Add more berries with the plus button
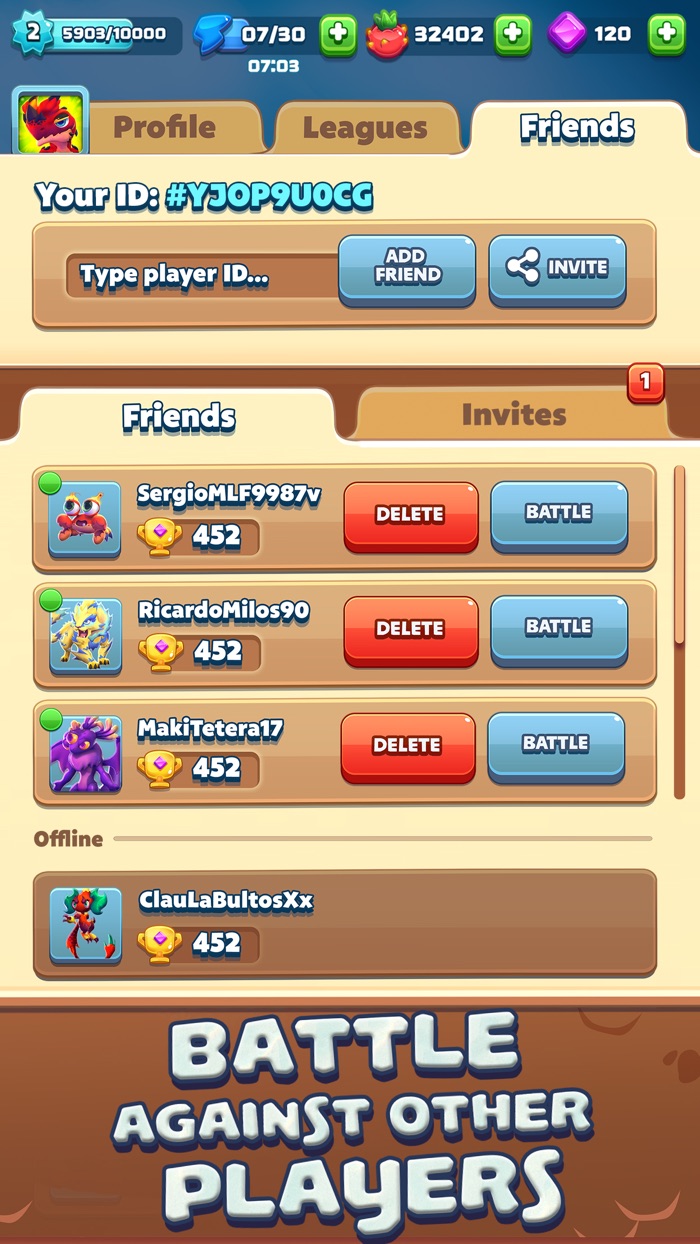700x1244 pixels. 513,35
